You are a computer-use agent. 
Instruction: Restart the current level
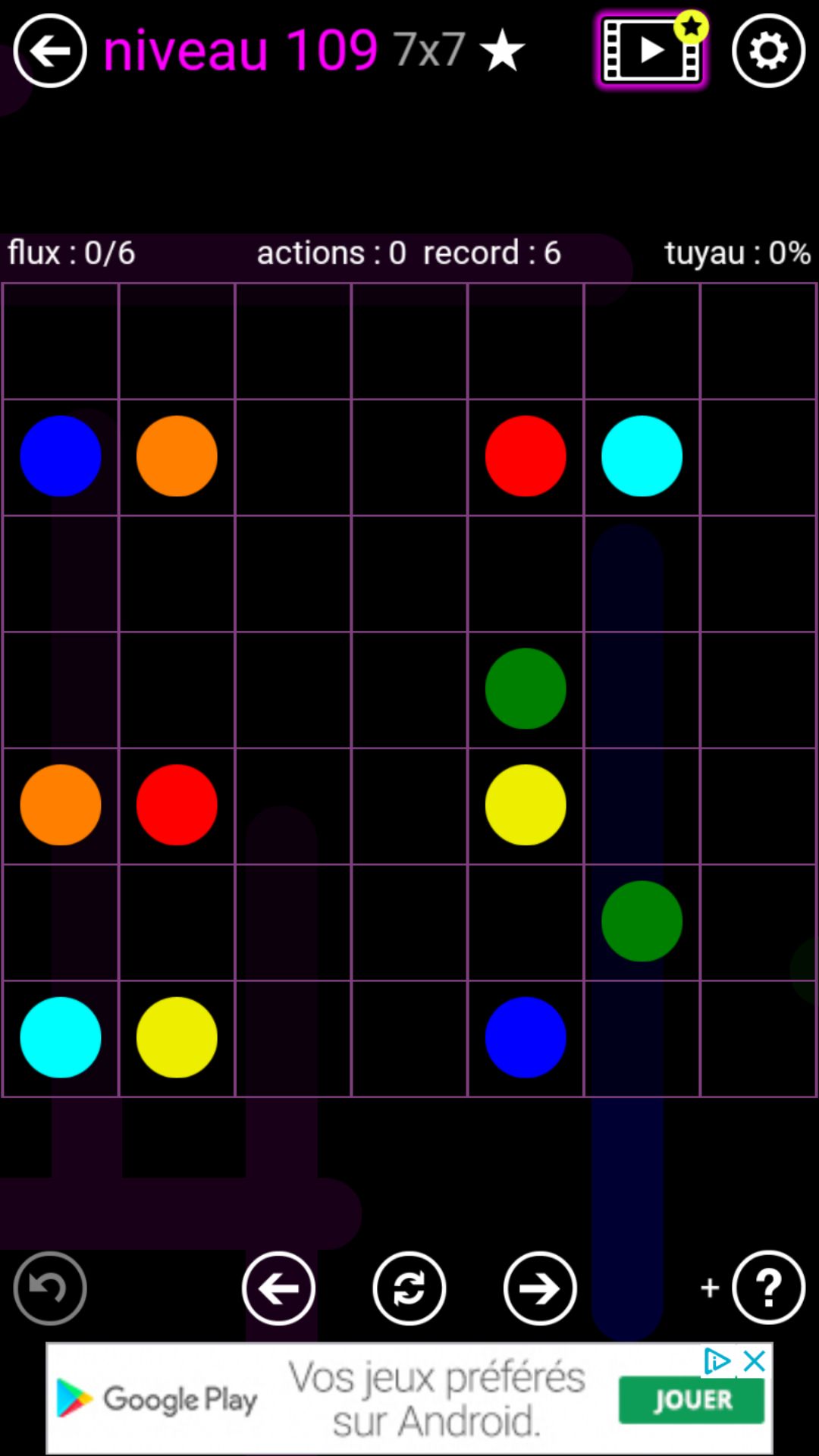(409, 1288)
